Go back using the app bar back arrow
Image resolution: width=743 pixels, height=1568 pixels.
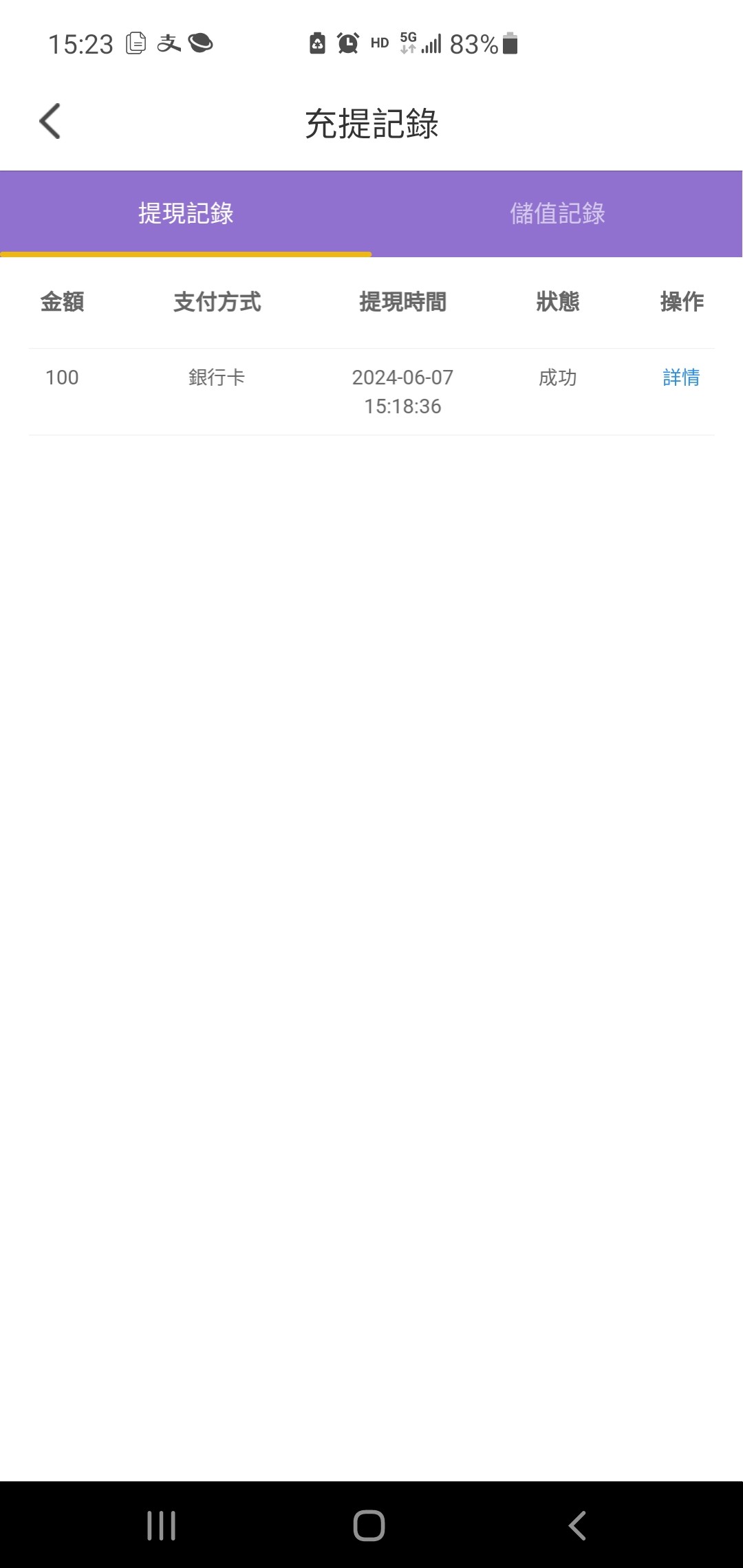(50, 122)
